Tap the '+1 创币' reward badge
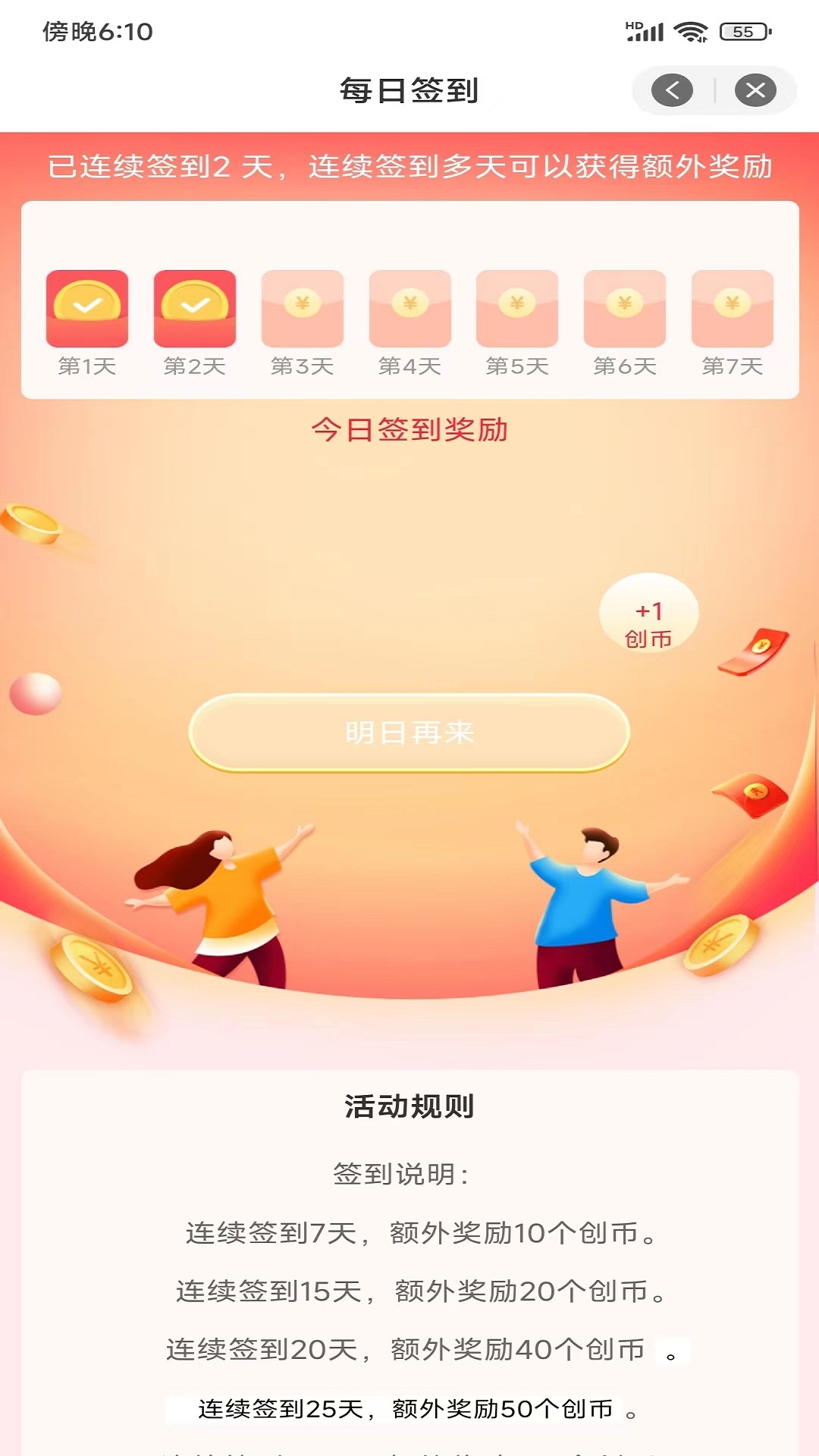This screenshot has height=1456, width=819. click(648, 616)
